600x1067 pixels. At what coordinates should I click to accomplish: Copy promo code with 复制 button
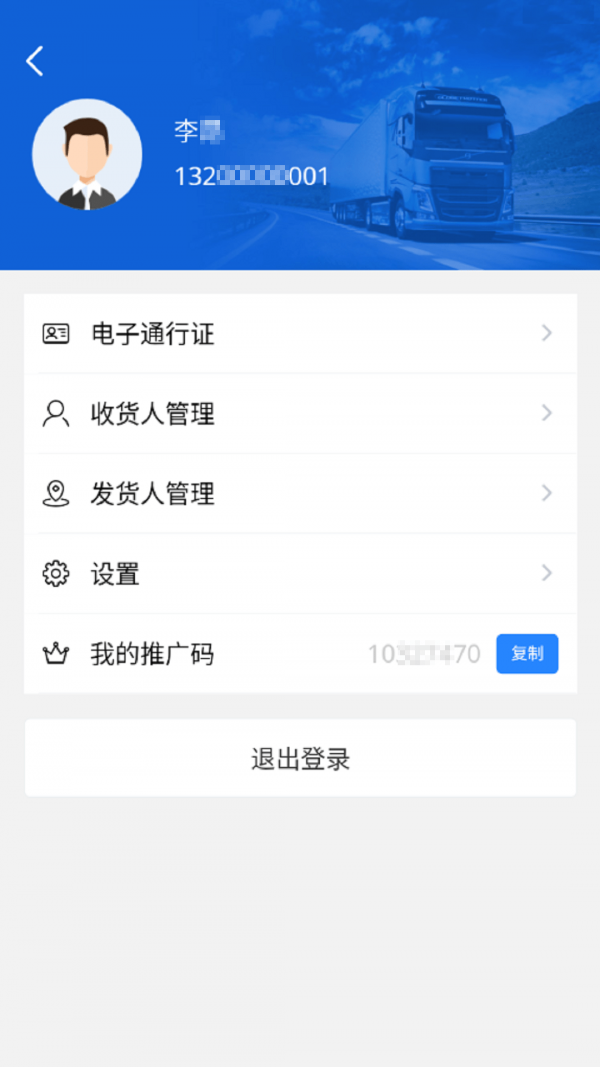tap(527, 654)
